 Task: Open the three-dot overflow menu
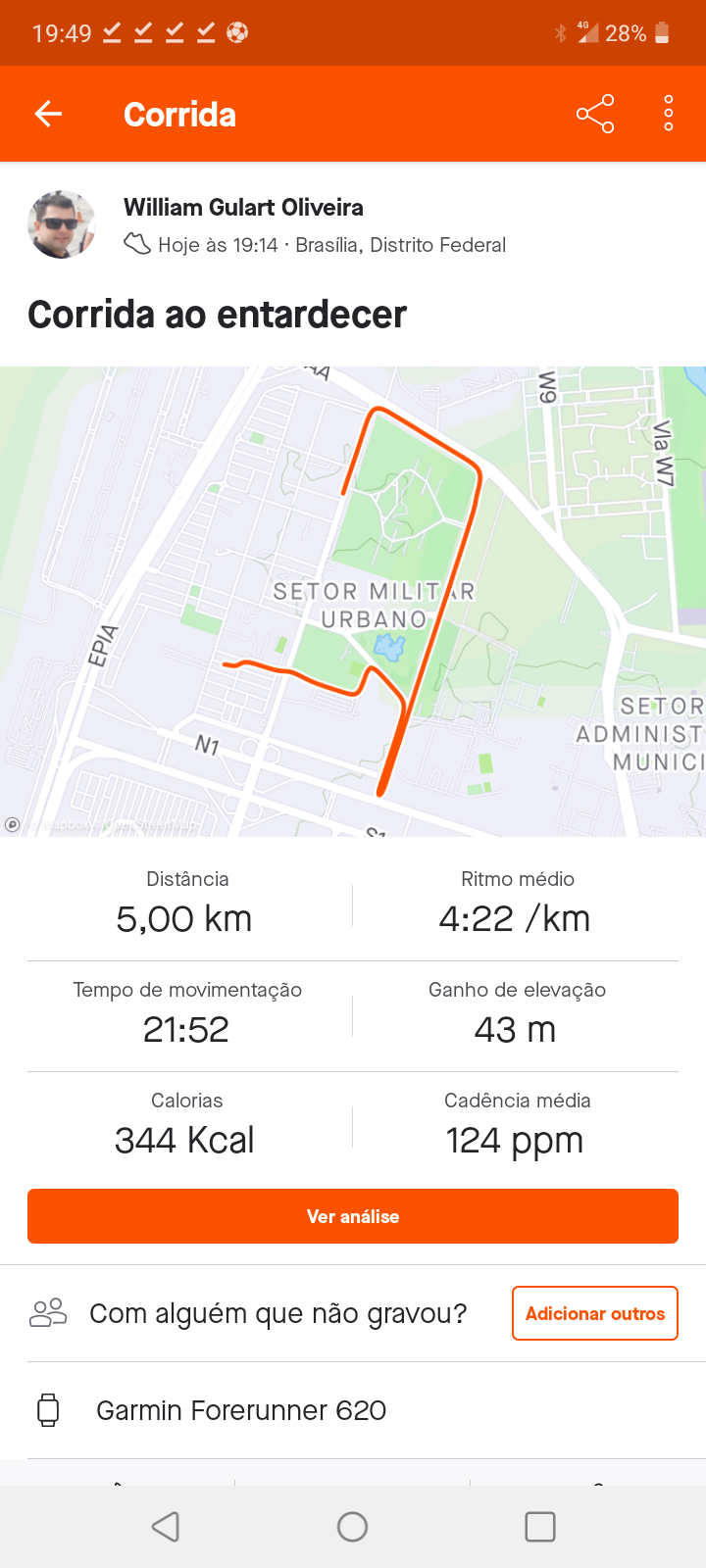click(x=669, y=115)
